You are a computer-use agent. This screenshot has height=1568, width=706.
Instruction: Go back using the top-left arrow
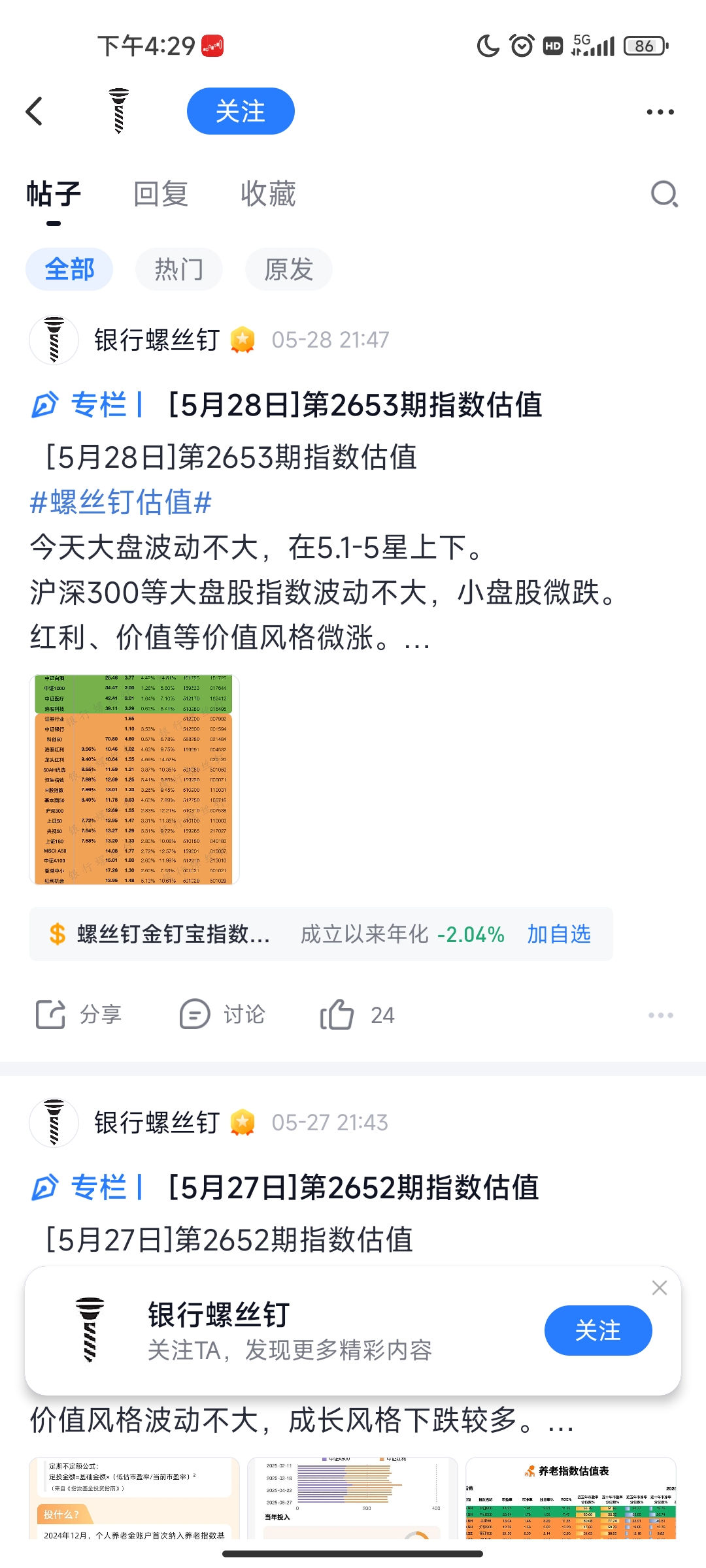(34, 111)
